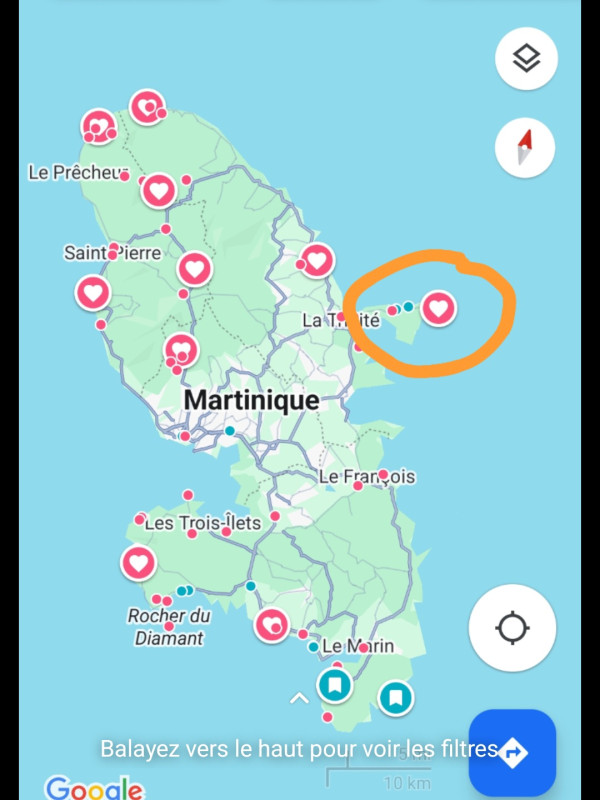Open the heart pin east of La Trinité

(x=438, y=307)
